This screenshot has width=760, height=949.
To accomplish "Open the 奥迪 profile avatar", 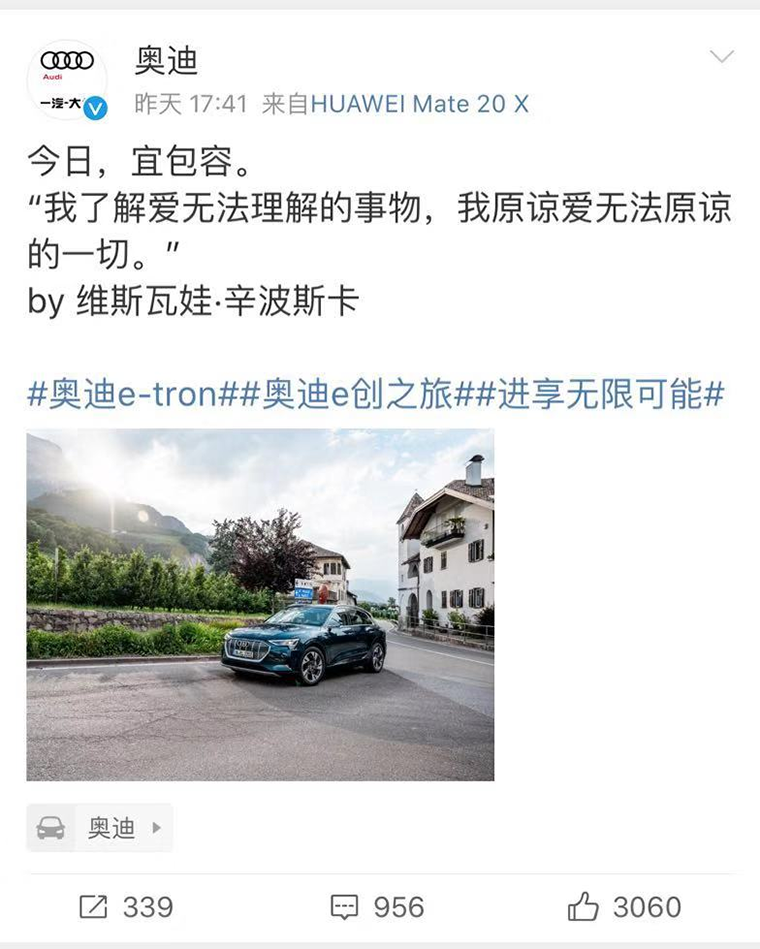I will (x=67, y=80).
